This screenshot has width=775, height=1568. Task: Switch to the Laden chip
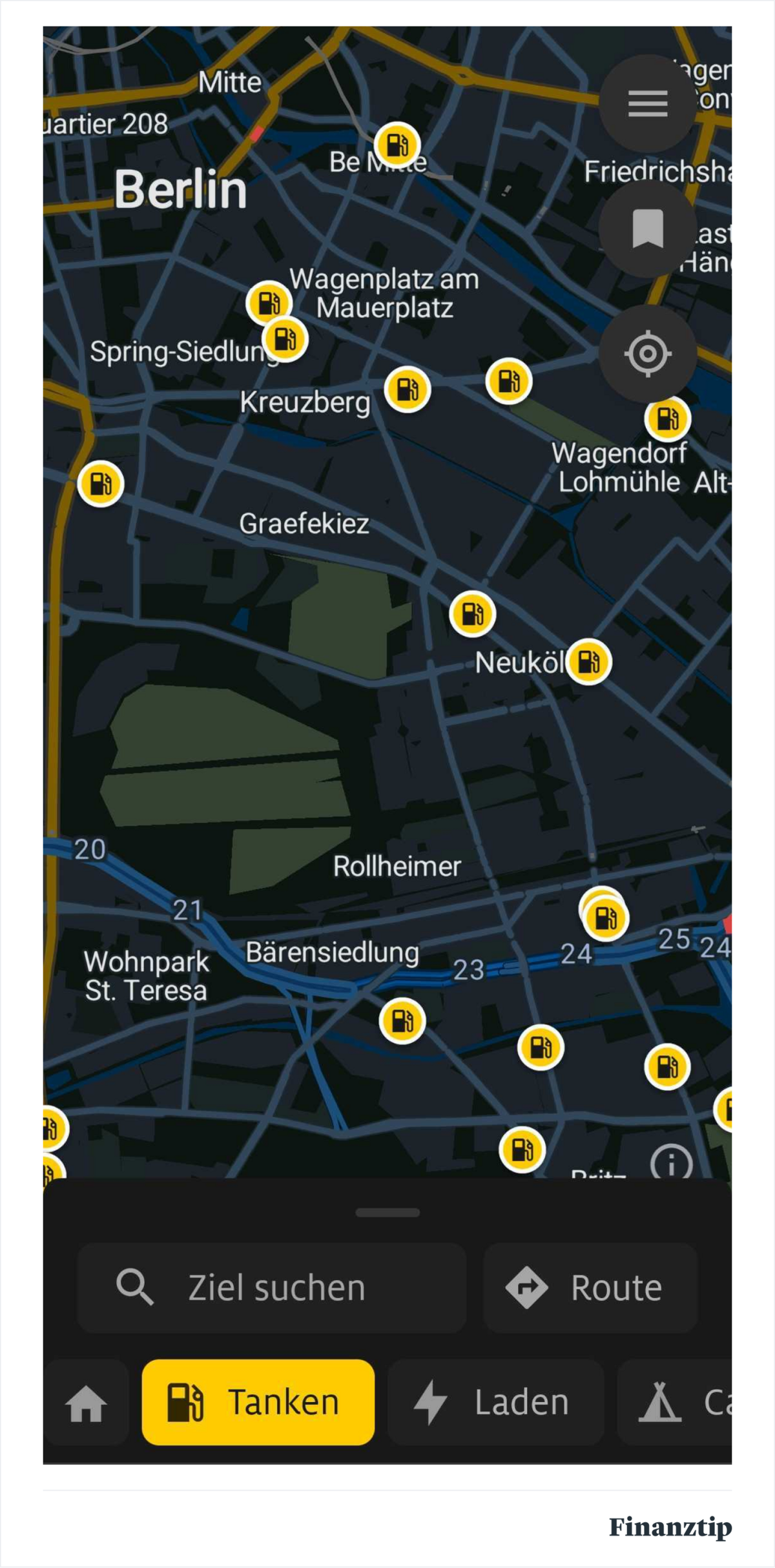[495, 1403]
